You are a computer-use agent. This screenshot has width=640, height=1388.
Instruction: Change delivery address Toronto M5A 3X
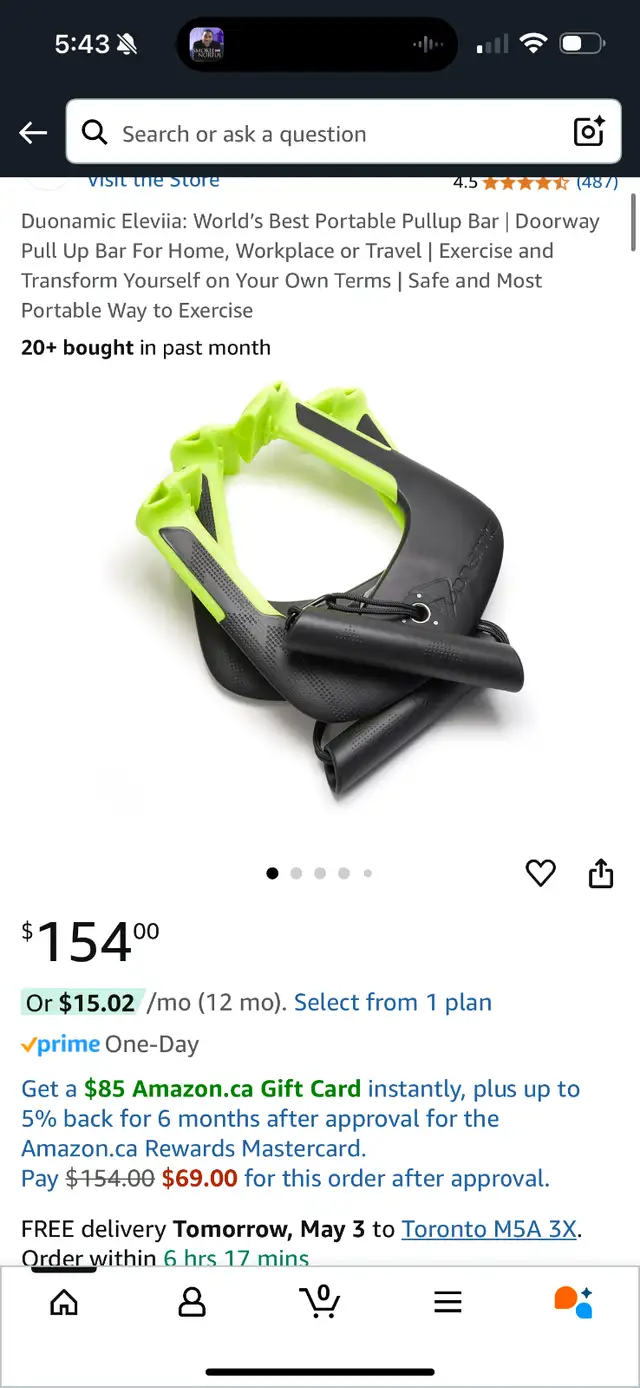tap(490, 1228)
